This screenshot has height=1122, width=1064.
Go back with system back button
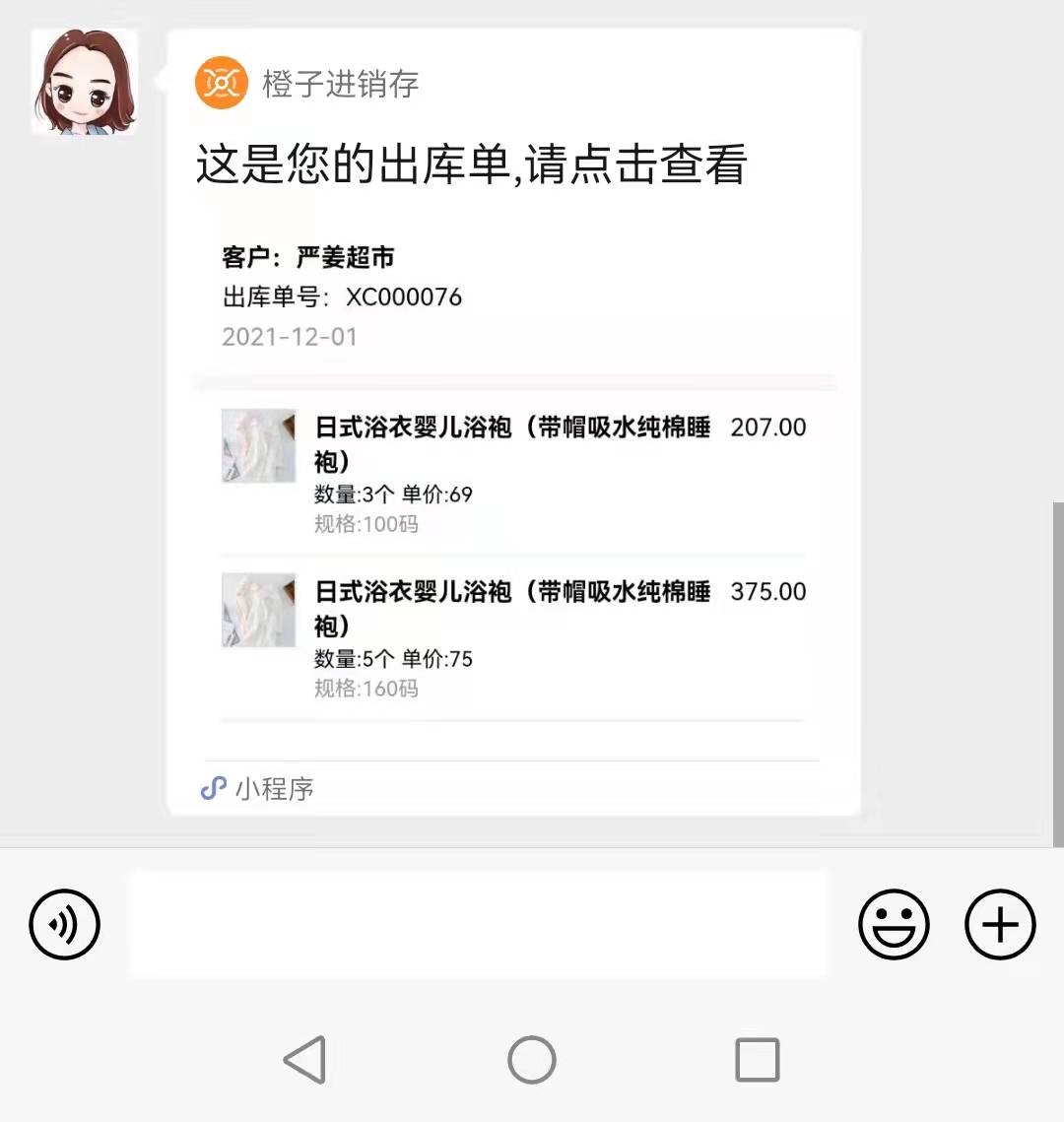(x=304, y=1060)
